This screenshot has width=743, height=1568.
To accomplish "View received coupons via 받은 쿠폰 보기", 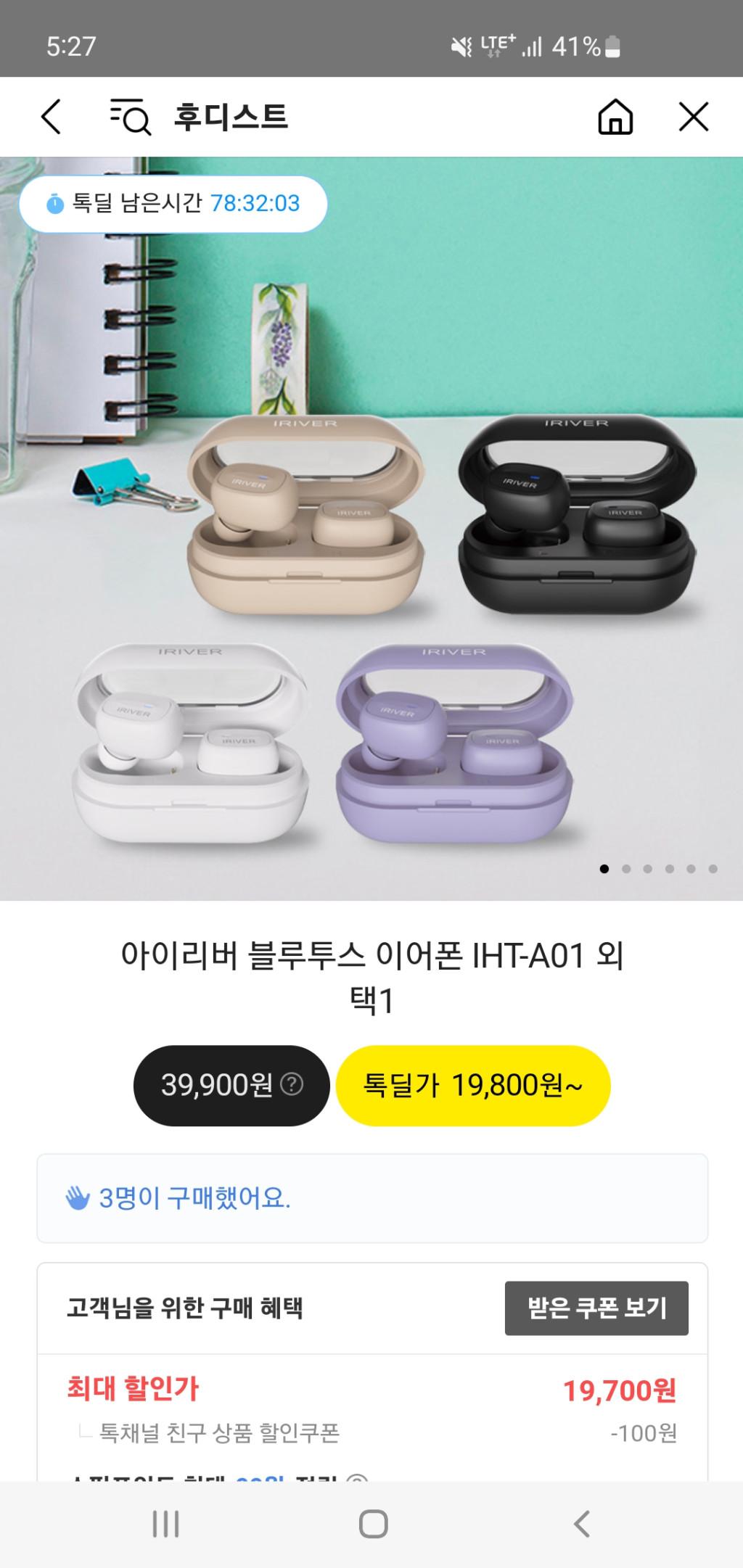I will point(596,1308).
